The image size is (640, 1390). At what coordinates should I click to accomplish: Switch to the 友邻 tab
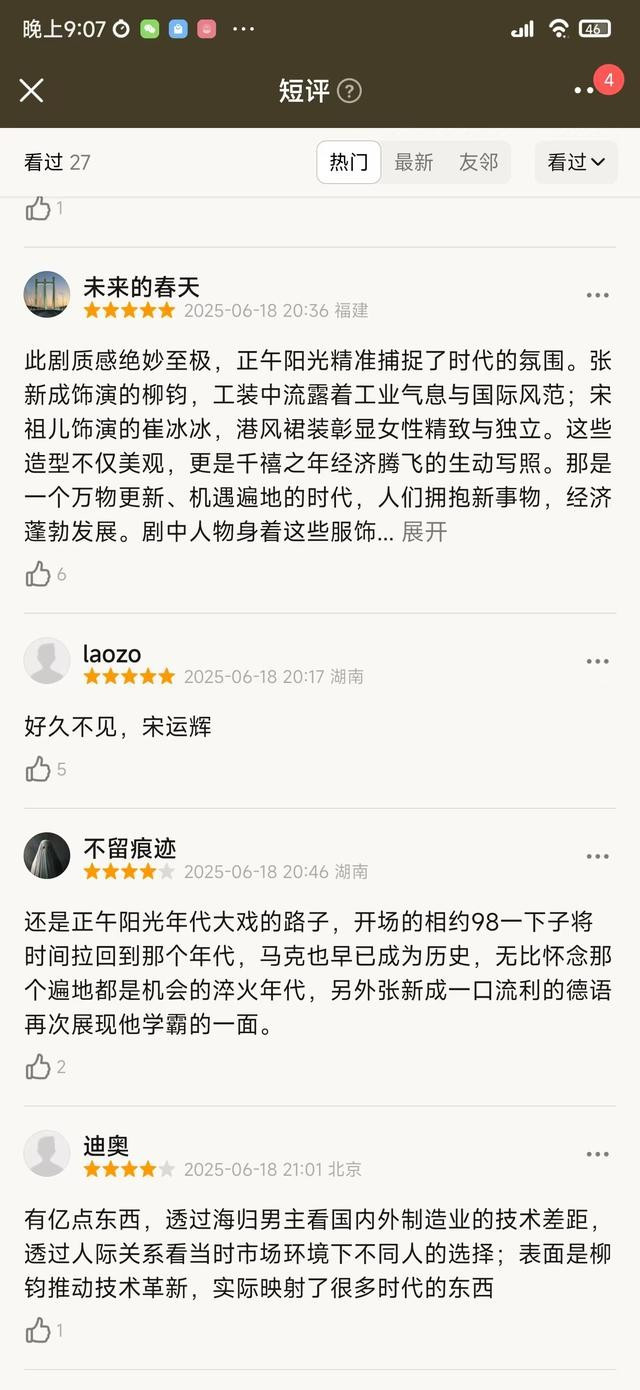tap(478, 162)
